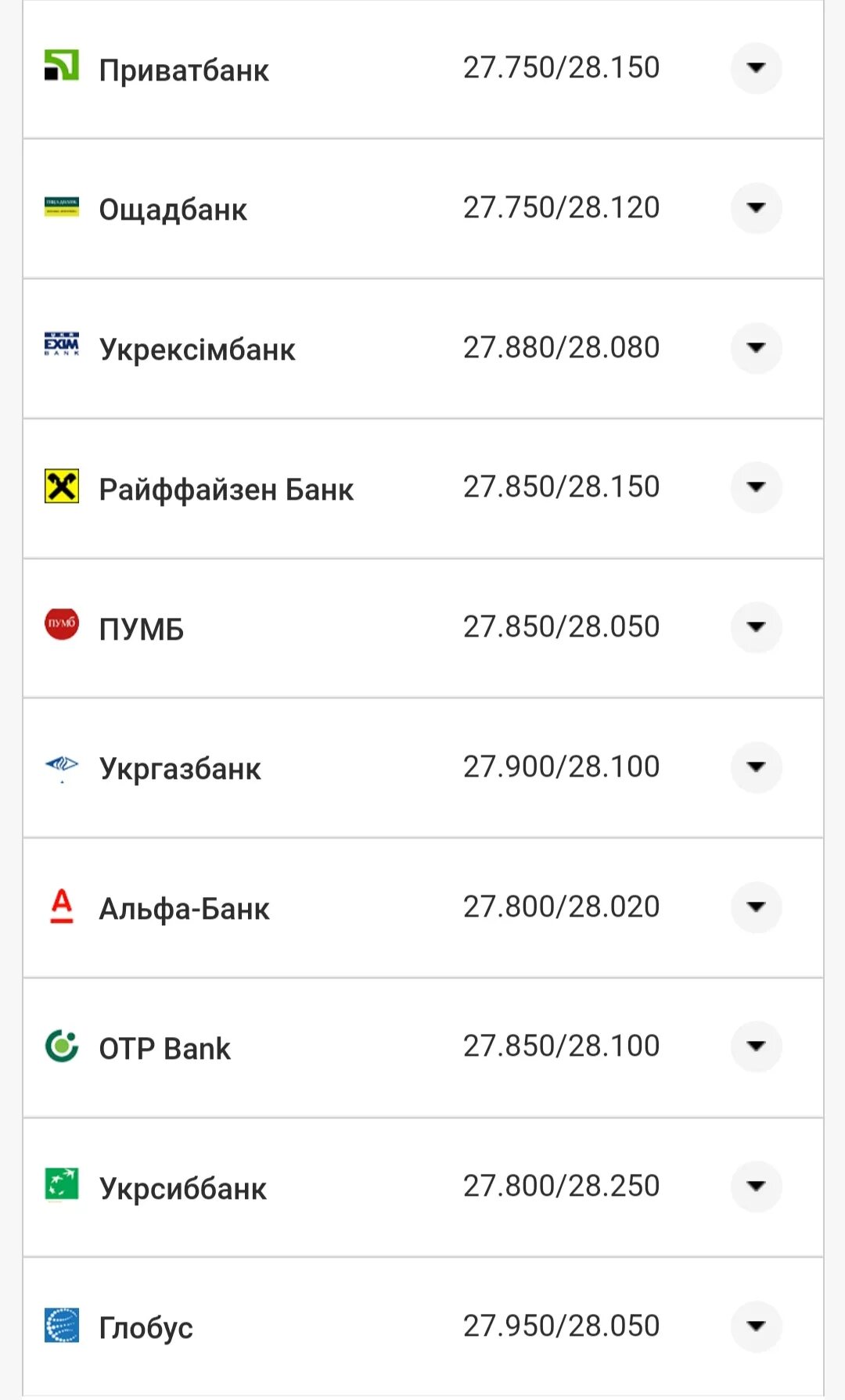Show more details for Альфа-Банк
The image size is (845, 1400).
click(756, 907)
